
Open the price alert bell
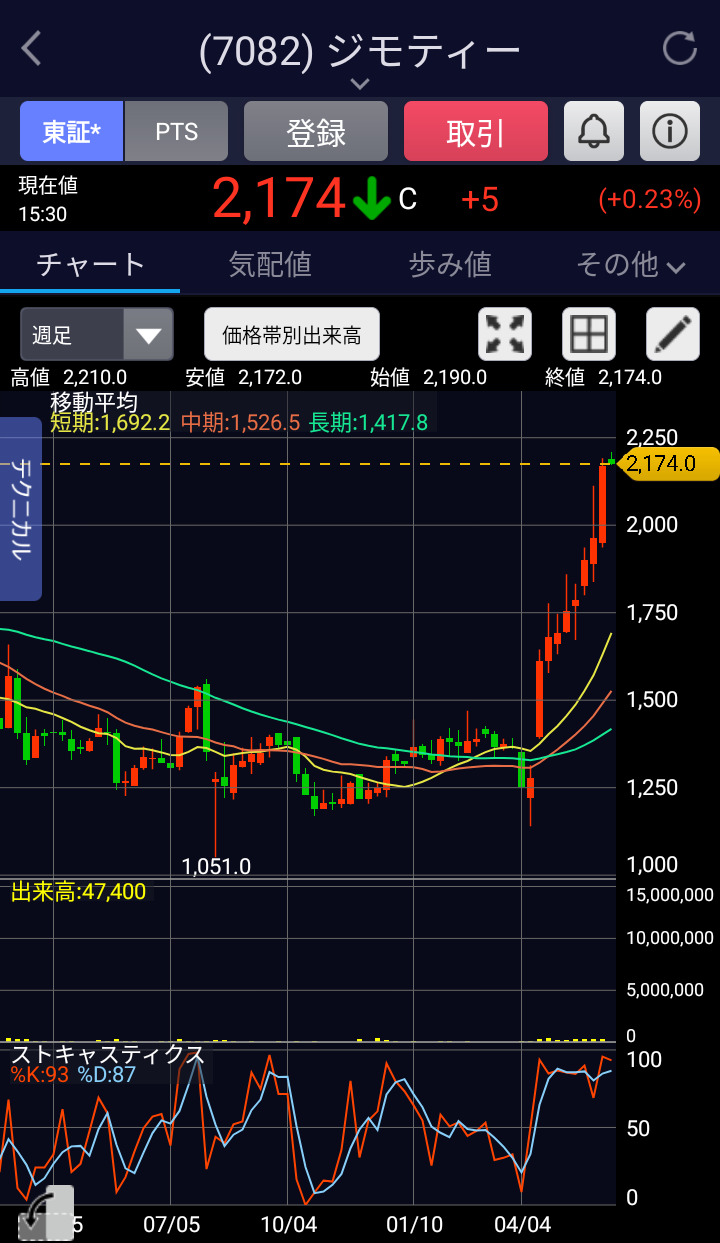(594, 131)
